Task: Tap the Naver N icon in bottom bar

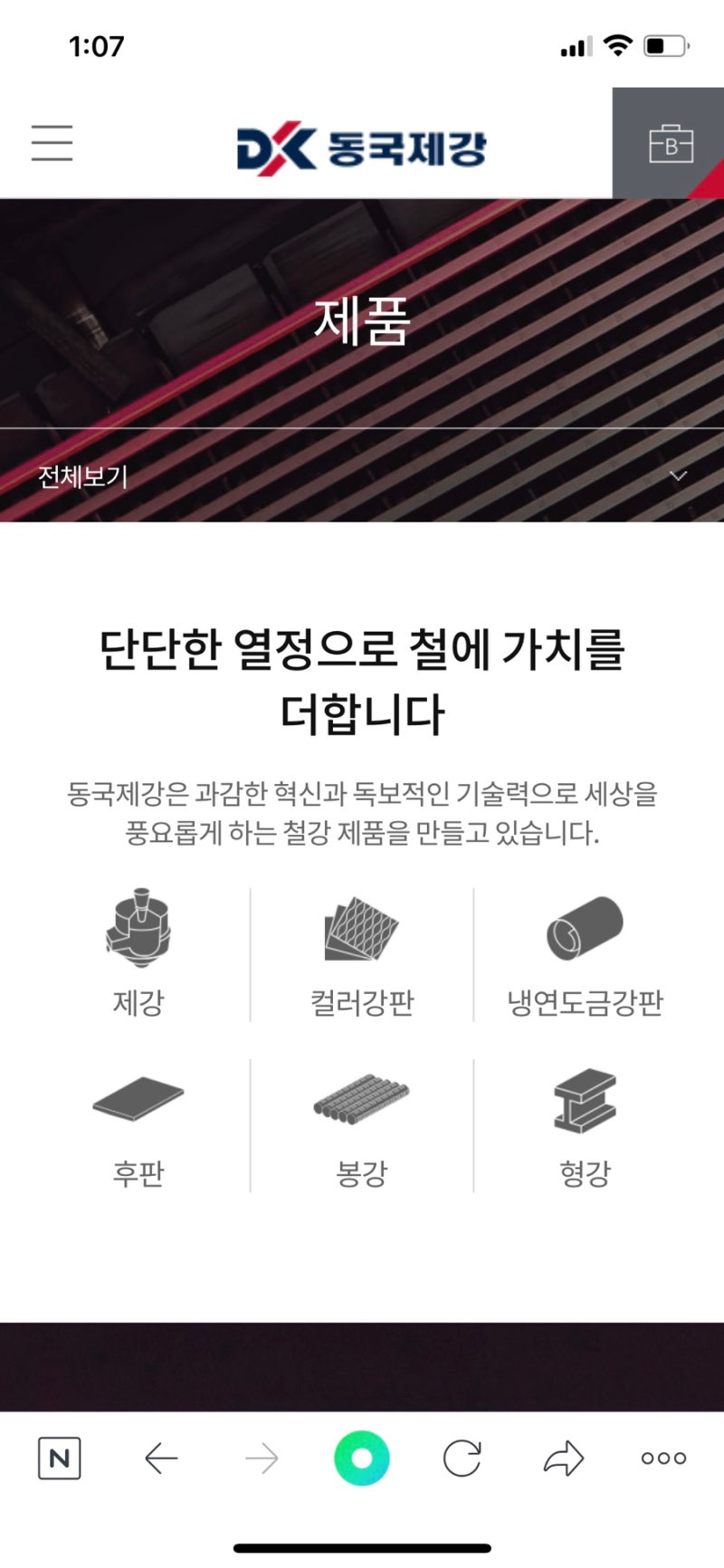Action: [x=60, y=1458]
